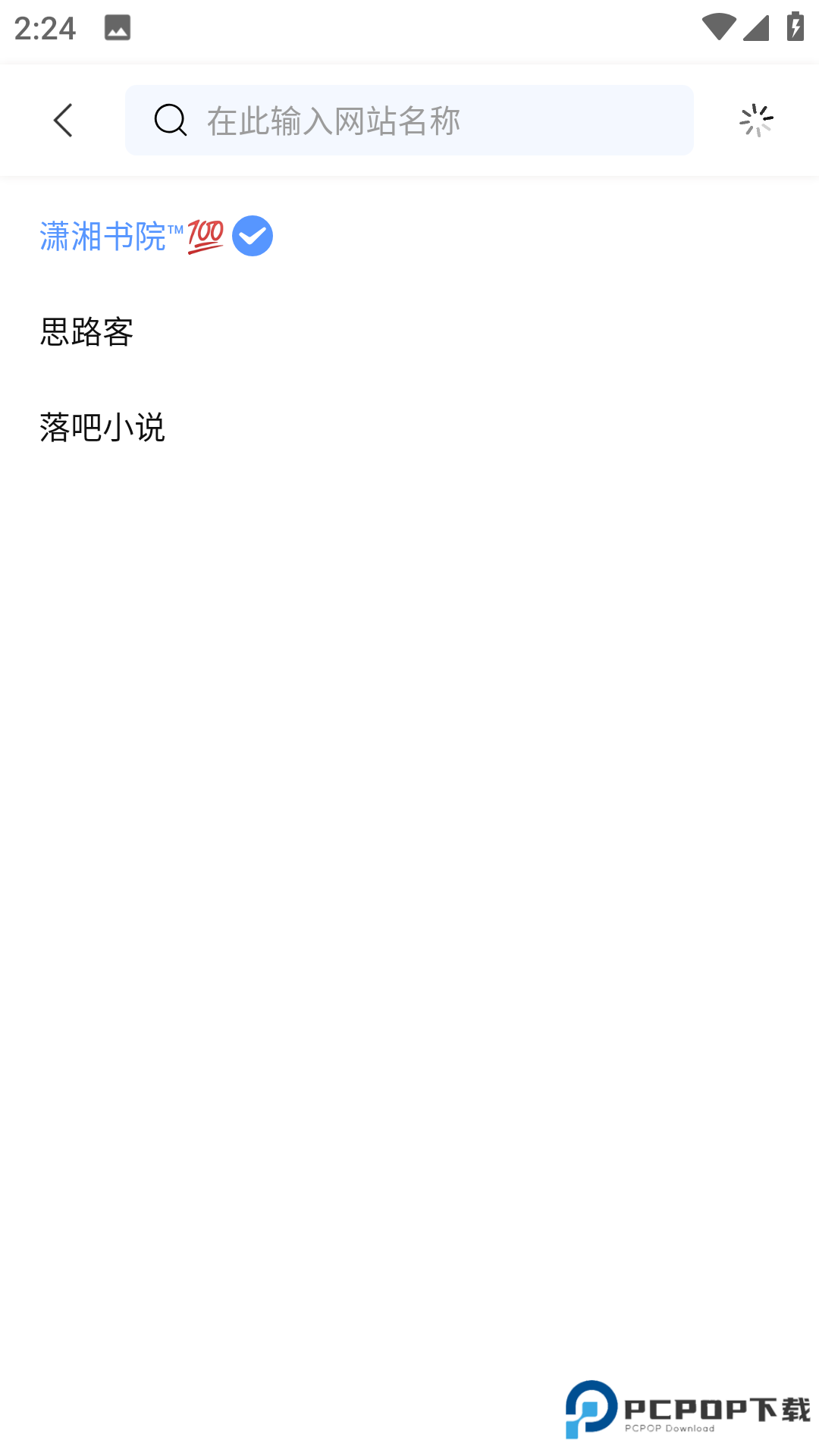Viewport: 819px width, 1456px height.
Task: Tap the back arrow icon
Action: pyautogui.click(x=64, y=120)
